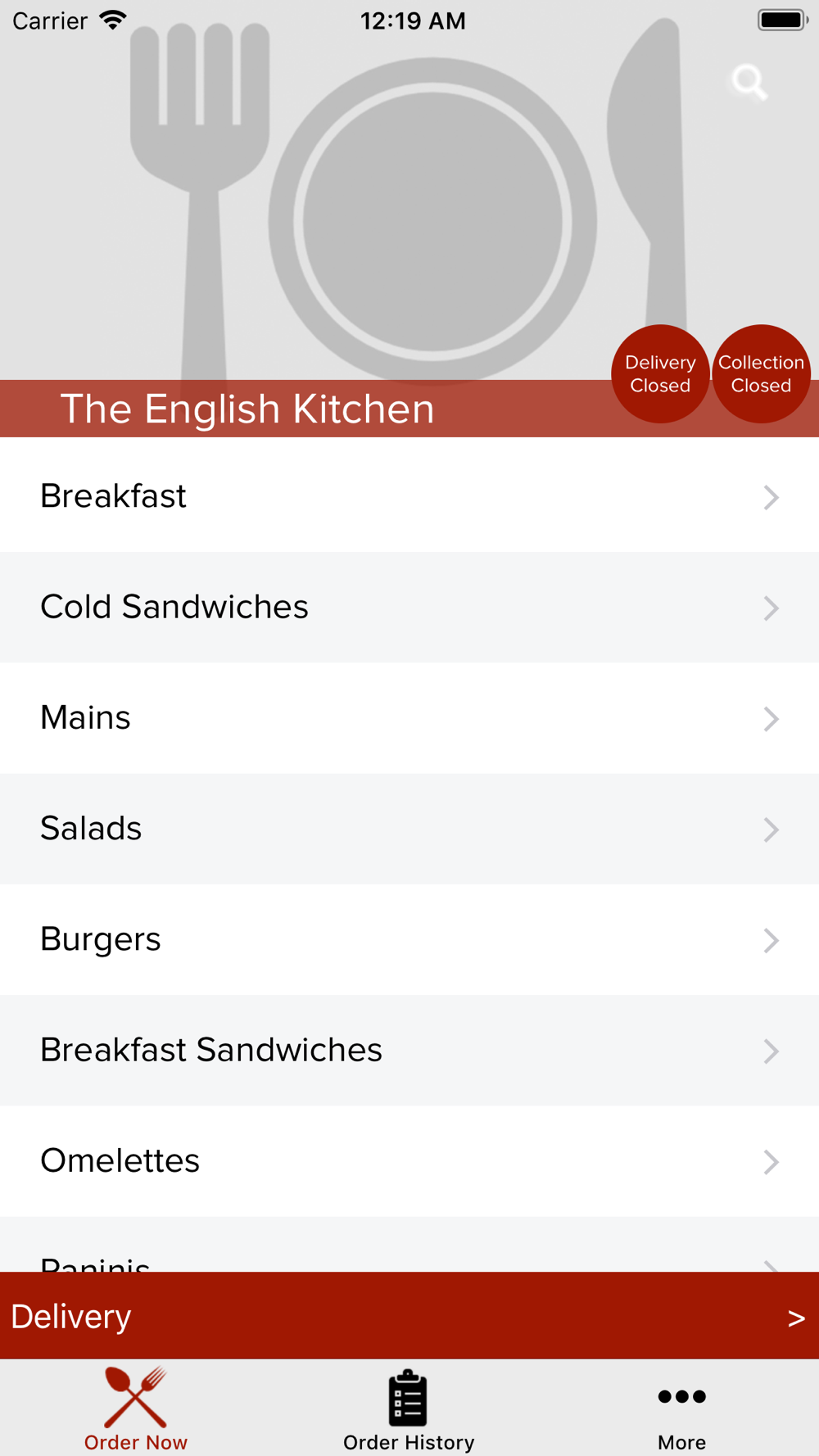The width and height of the screenshot is (819, 1456).
Task: Tap the Collection Closed badge
Action: pyautogui.click(x=761, y=374)
